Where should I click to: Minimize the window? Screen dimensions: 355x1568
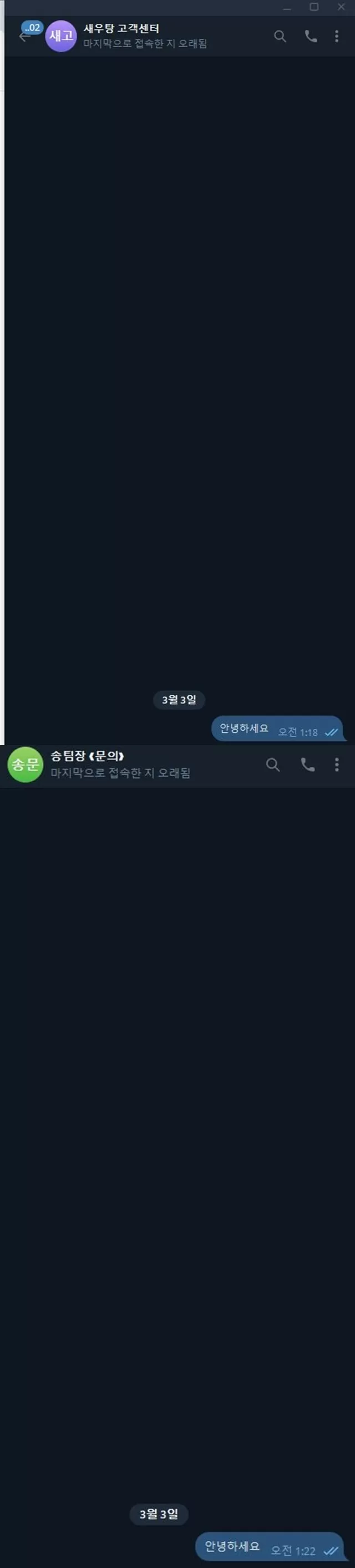pos(287,7)
